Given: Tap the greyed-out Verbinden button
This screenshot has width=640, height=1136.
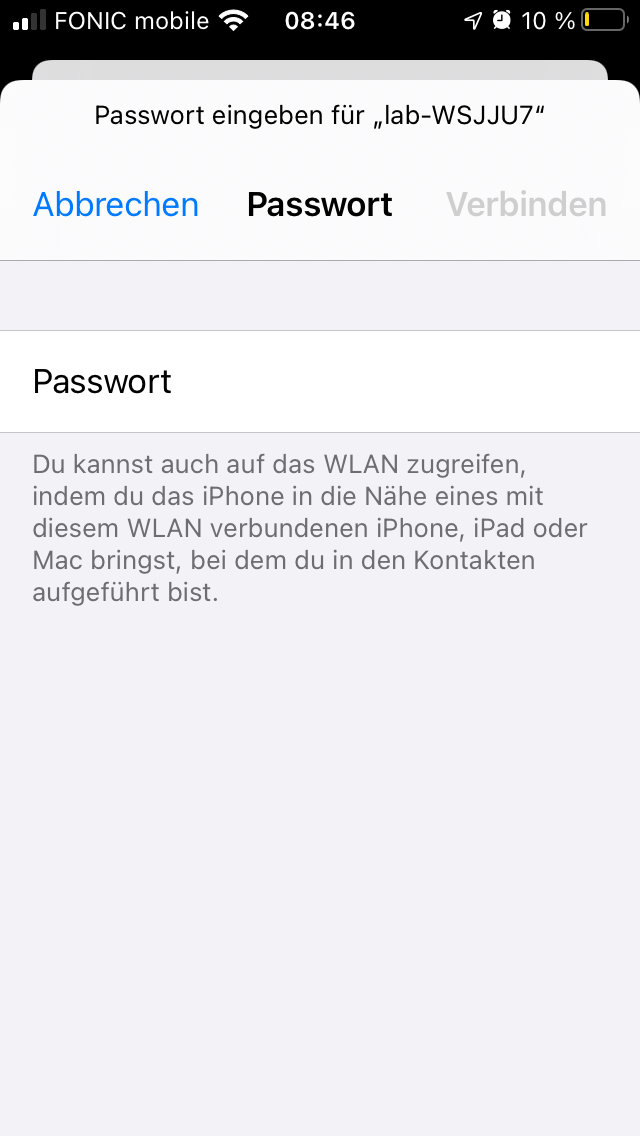Looking at the screenshot, I should (x=526, y=205).
